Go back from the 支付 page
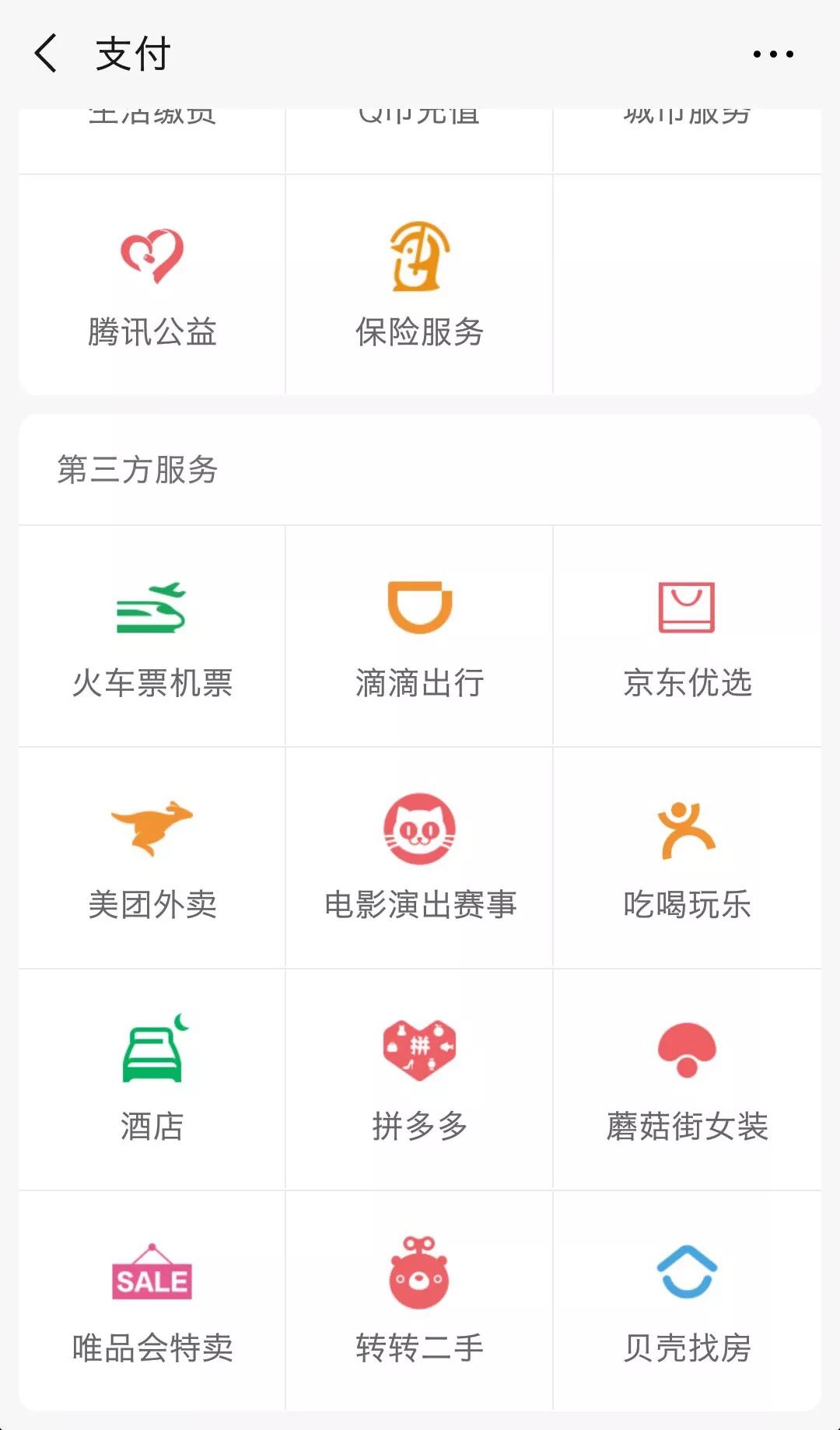 coord(46,54)
